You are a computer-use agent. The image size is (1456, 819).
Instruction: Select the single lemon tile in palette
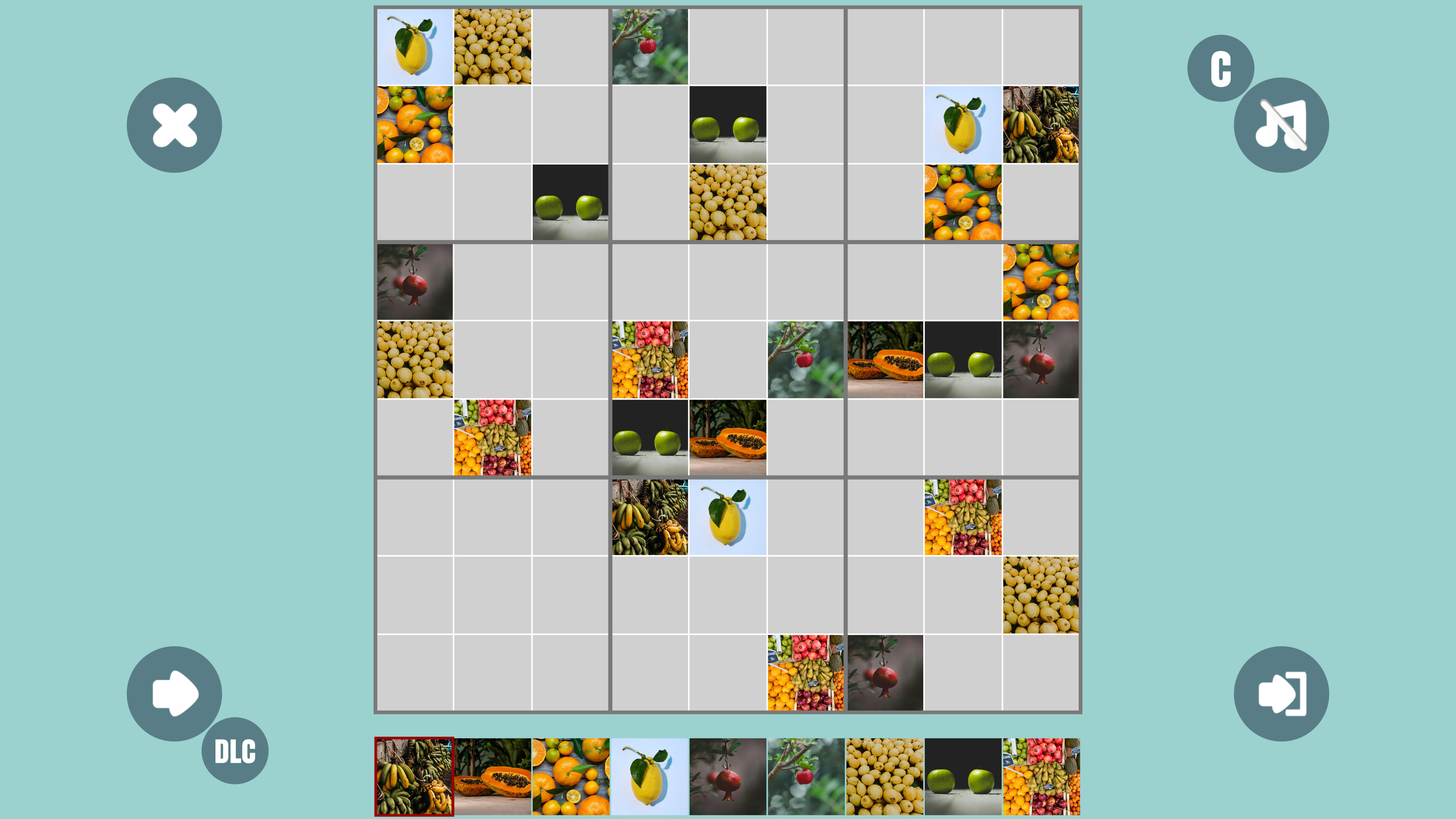pyautogui.click(x=650, y=776)
